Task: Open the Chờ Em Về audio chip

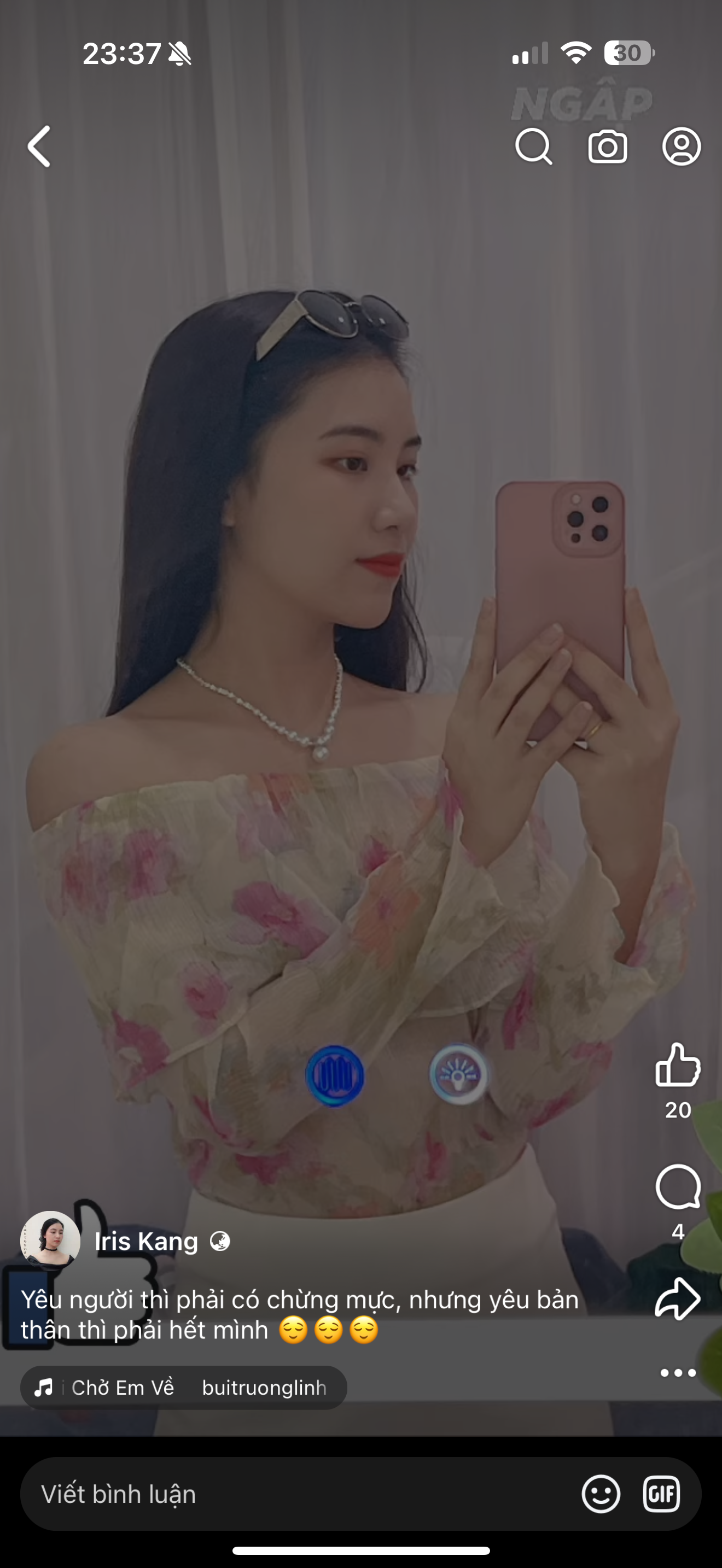Action: [183, 1387]
